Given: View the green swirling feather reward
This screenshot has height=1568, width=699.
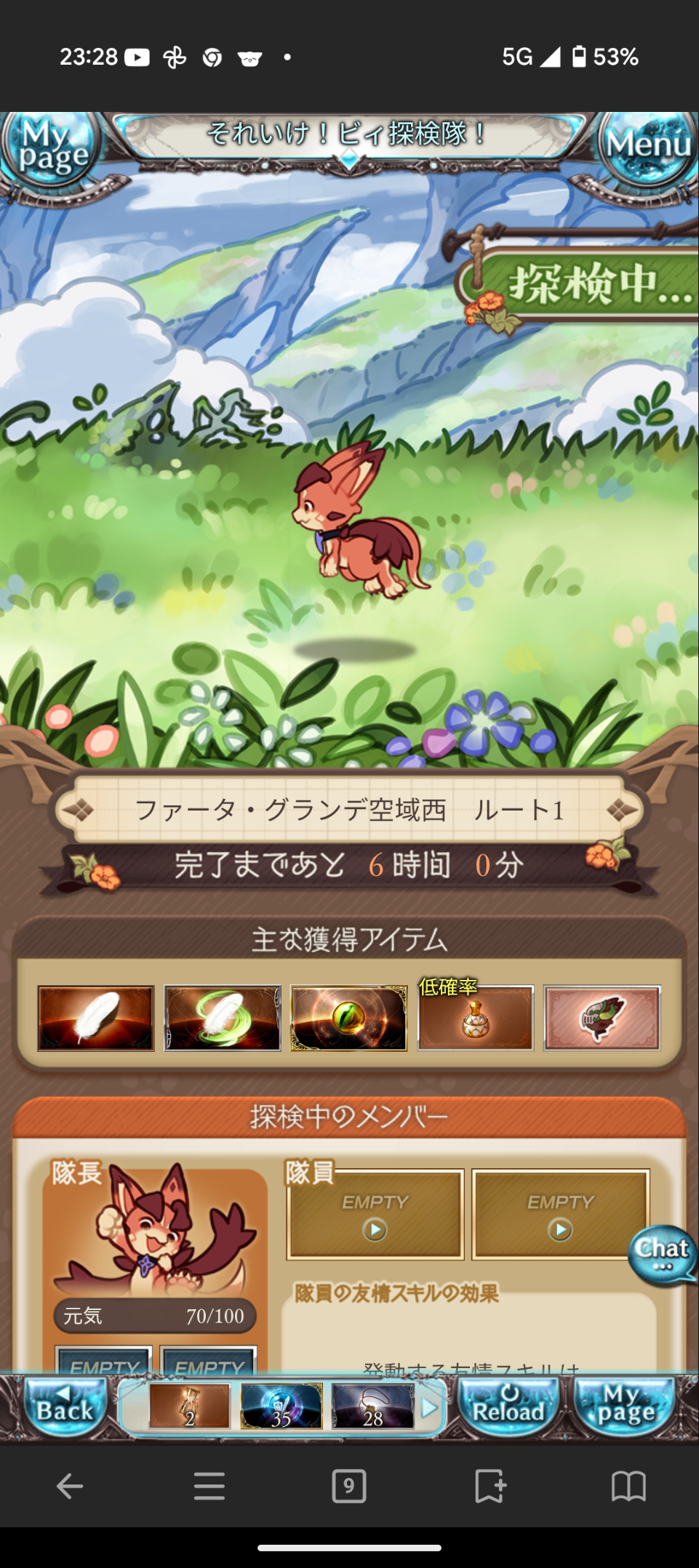Looking at the screenshot, I should [x=223, y=1018].
